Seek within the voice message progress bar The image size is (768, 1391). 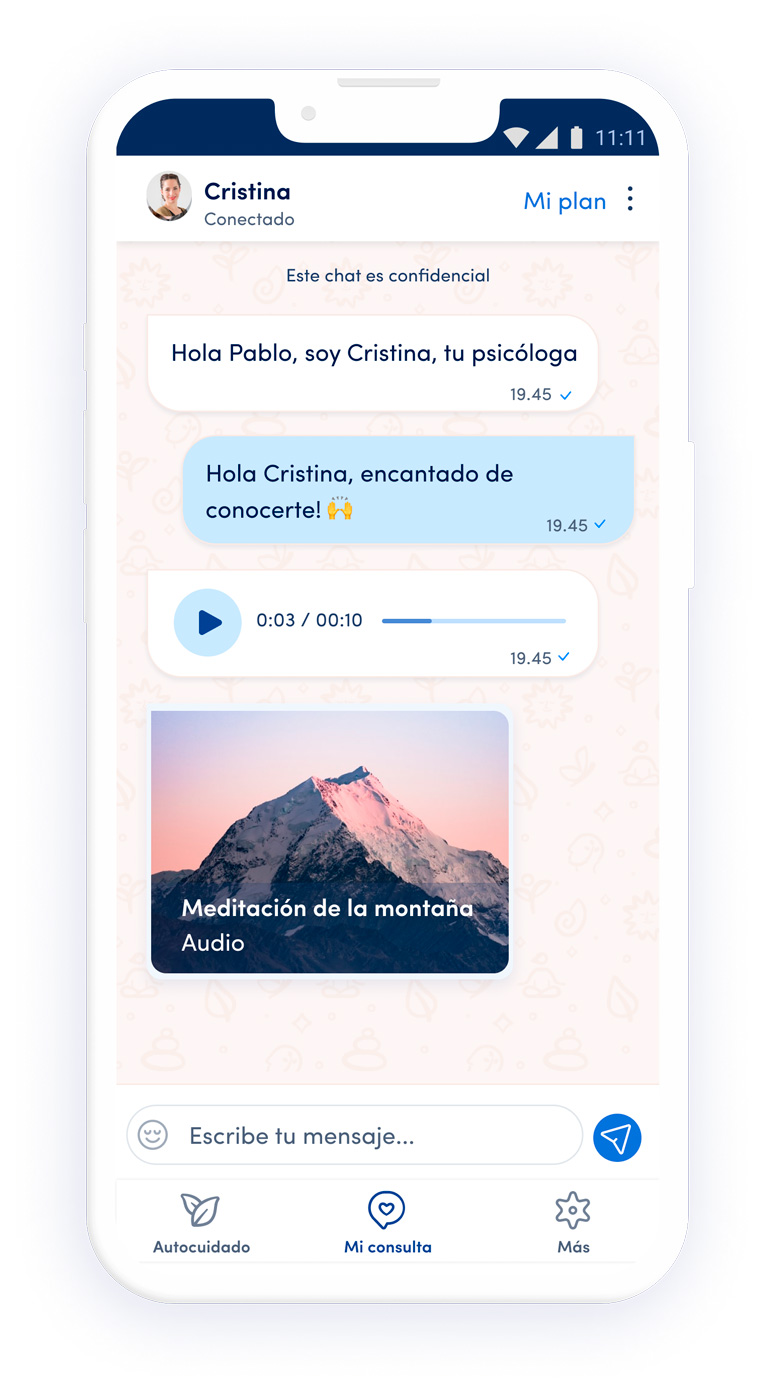click(473, 621)
